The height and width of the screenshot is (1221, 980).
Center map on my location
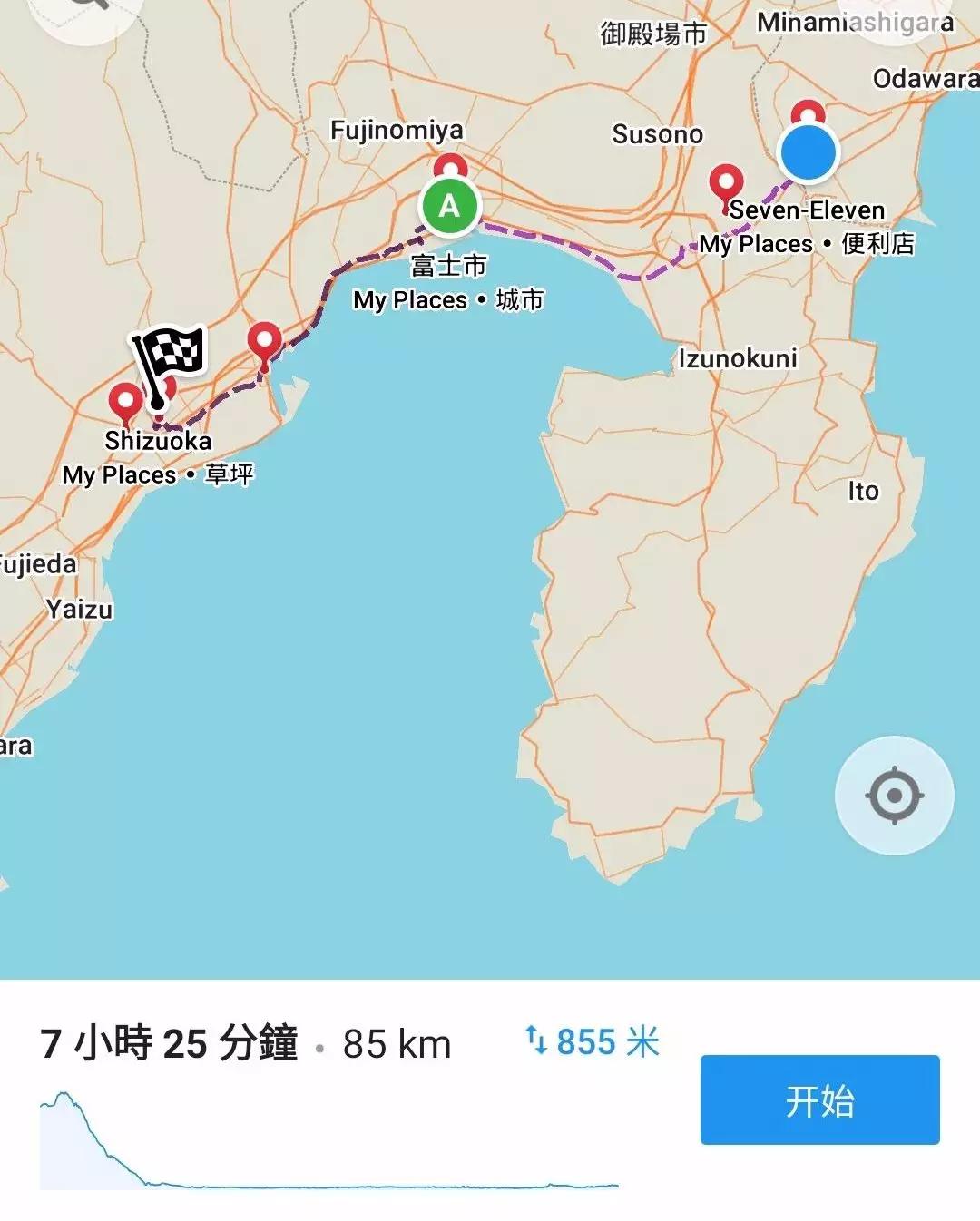(894, 796)
